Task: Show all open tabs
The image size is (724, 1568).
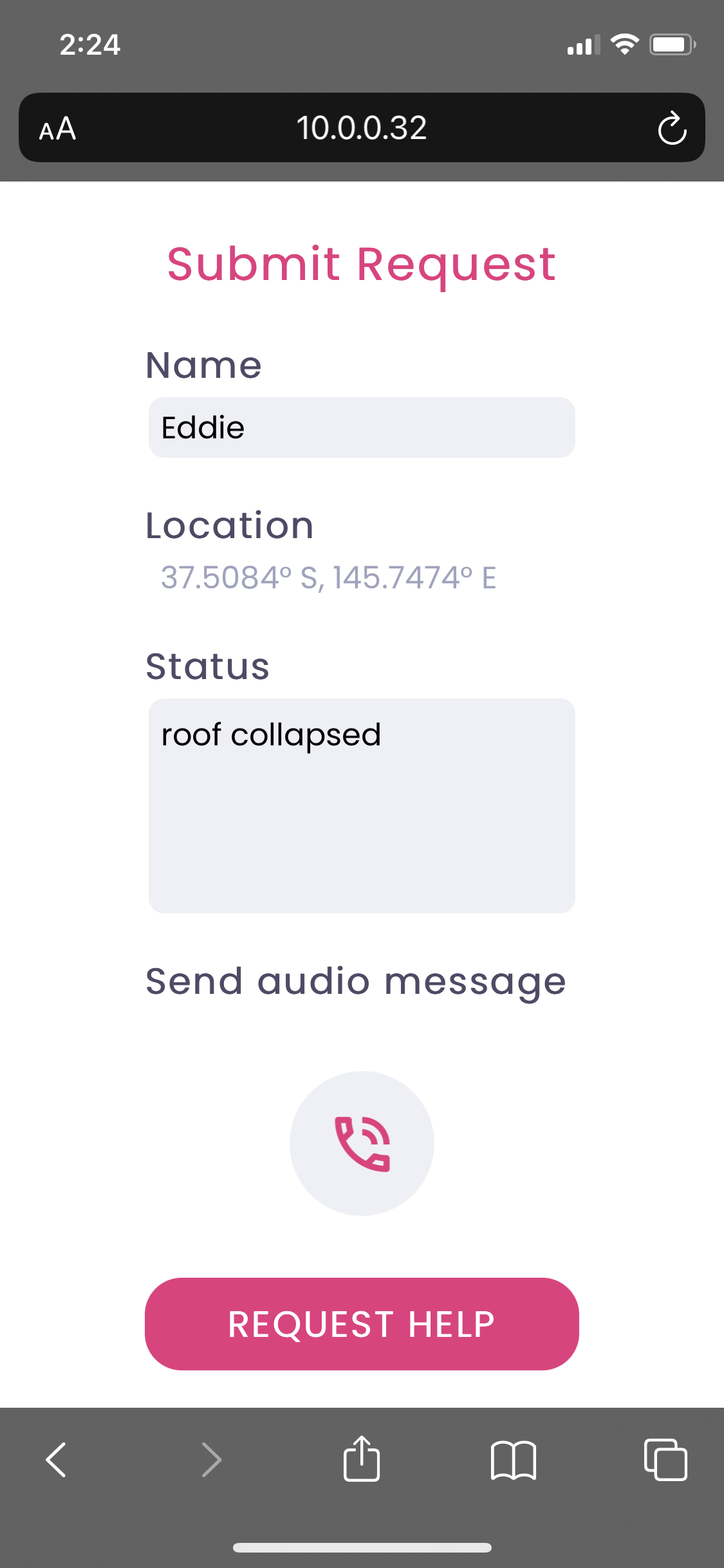Action: pyautogui.click(x=665, y=1459)
